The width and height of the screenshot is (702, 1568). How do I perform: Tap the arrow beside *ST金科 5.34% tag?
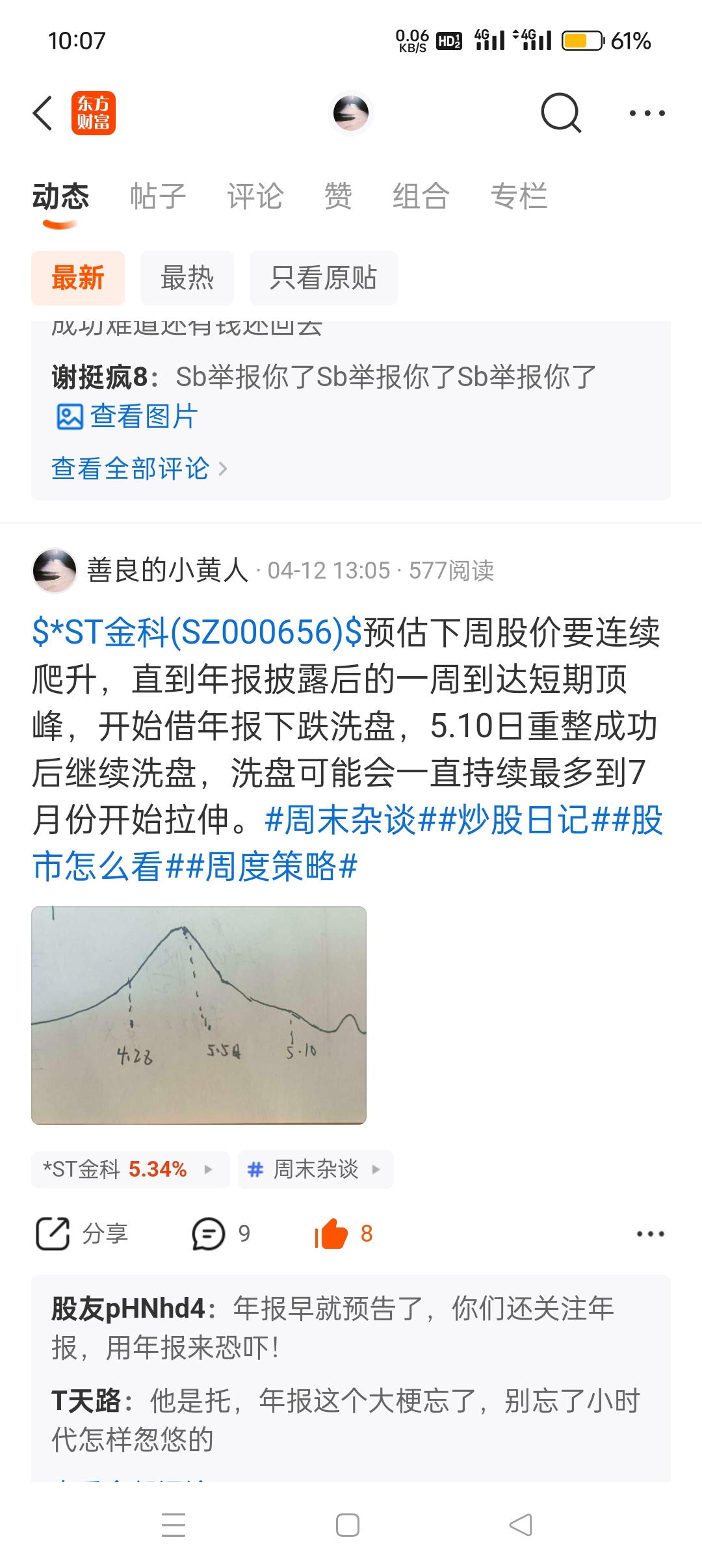pyautogui.click(x=209, y=1169)
